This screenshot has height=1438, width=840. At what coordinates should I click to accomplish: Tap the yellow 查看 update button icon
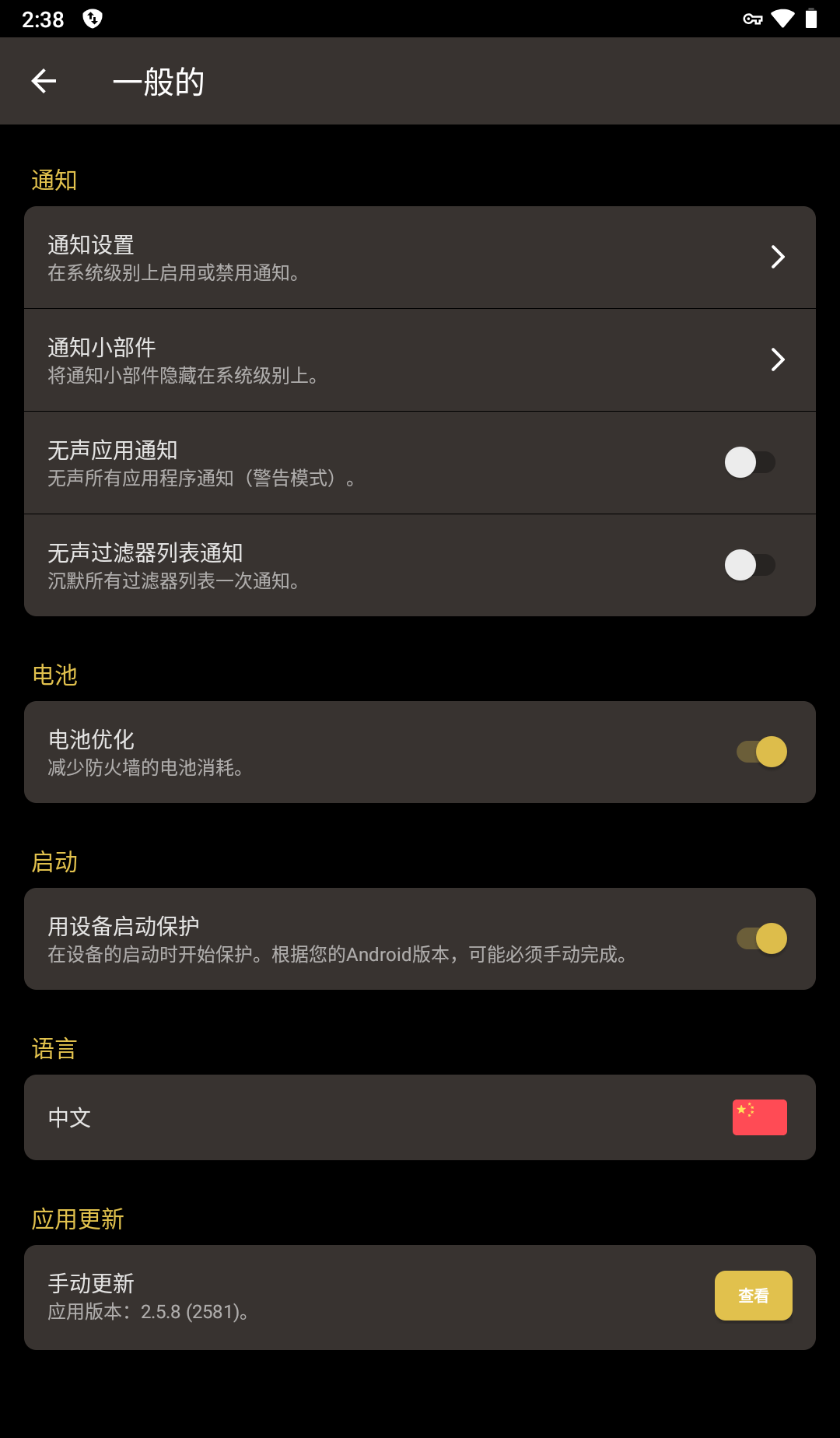752,1294
